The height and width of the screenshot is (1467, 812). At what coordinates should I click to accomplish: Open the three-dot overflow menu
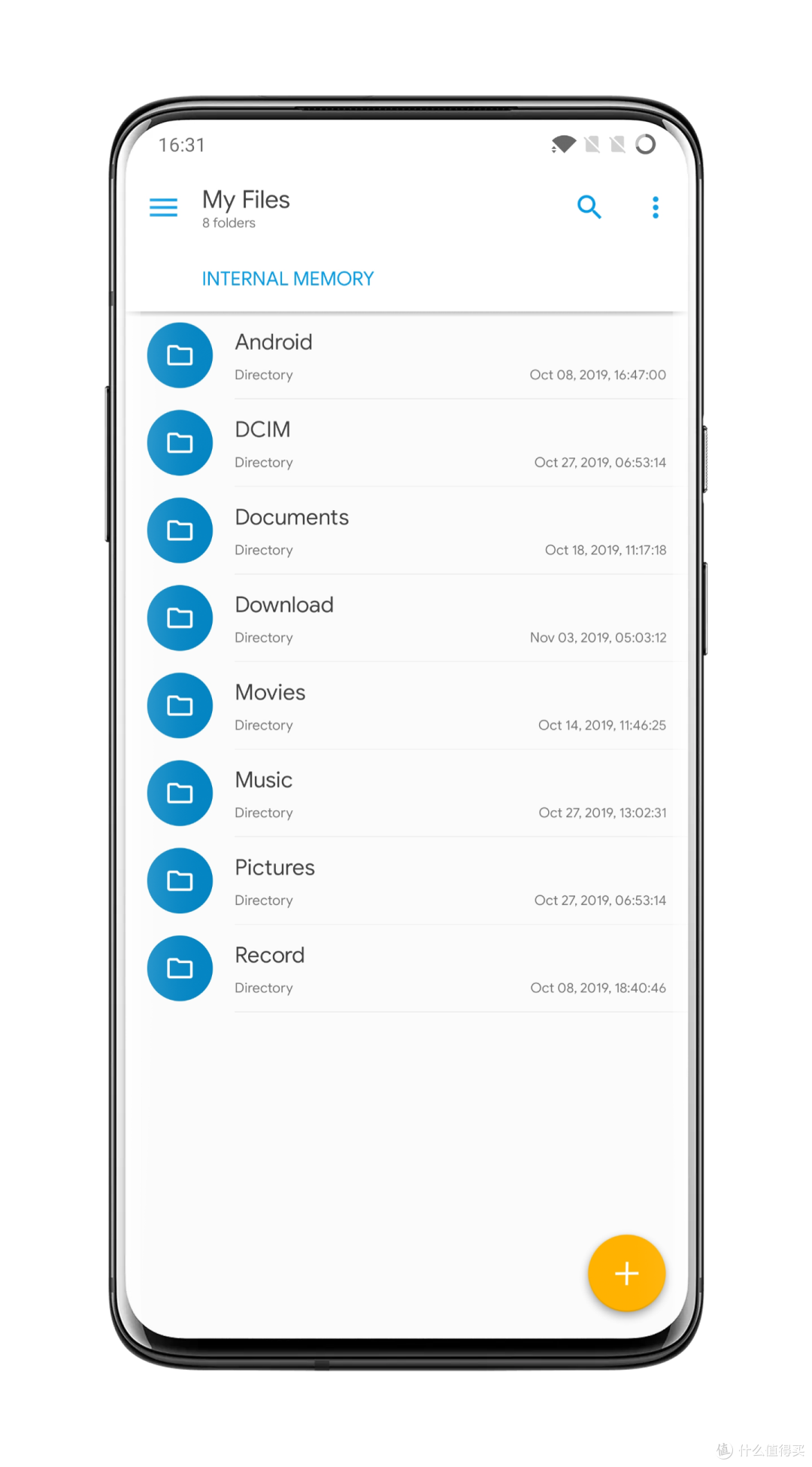[x=656, y=207]
